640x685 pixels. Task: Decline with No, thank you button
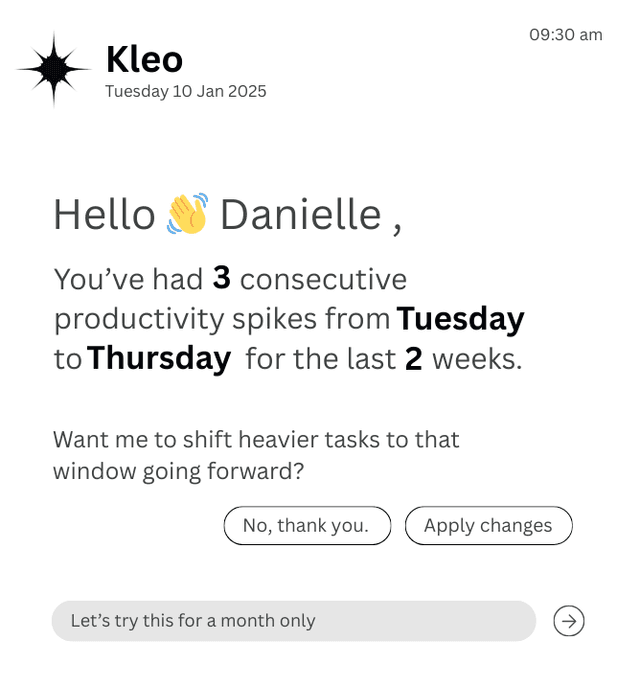click(x=307, y=525)
